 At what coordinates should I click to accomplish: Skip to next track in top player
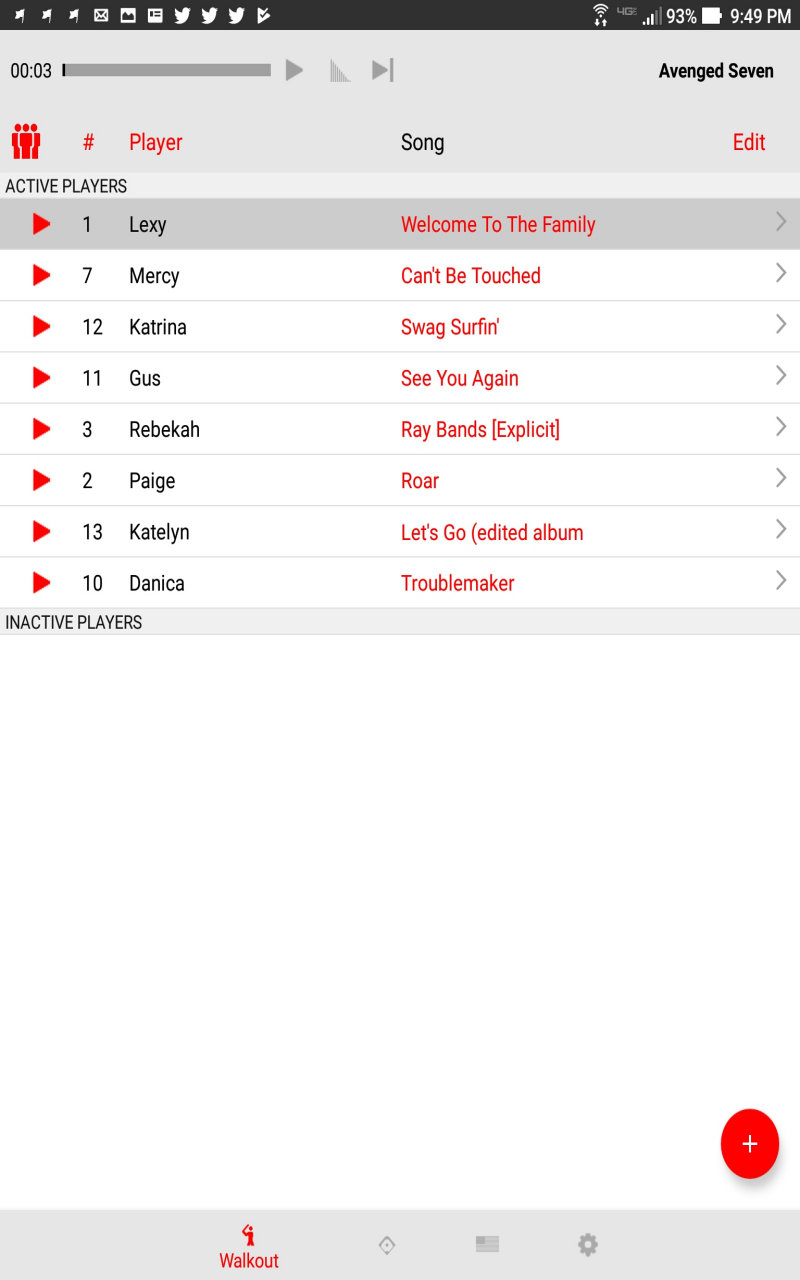click(382, 70)
